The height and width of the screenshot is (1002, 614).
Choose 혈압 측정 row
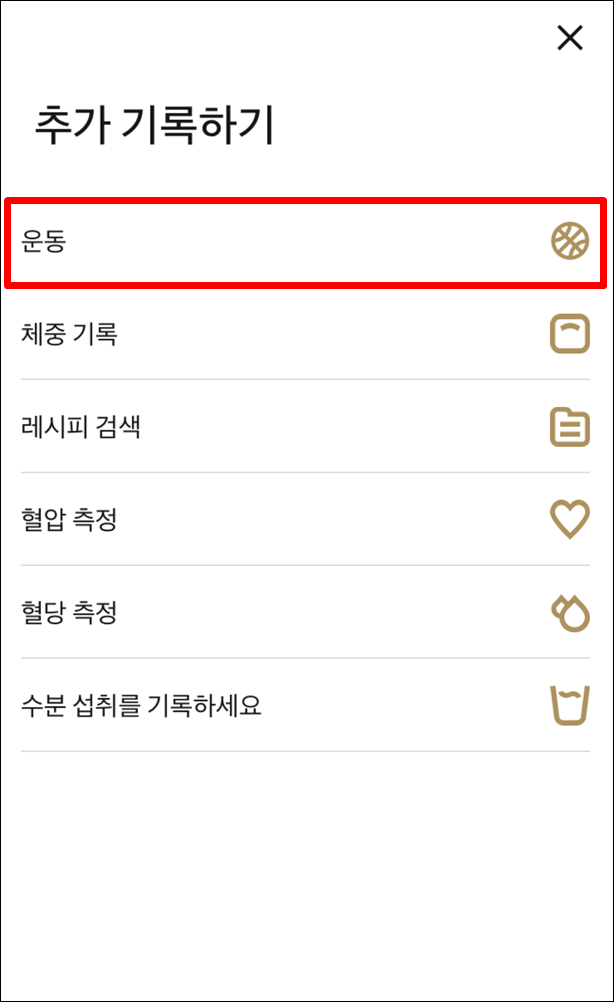coord(305,520)
